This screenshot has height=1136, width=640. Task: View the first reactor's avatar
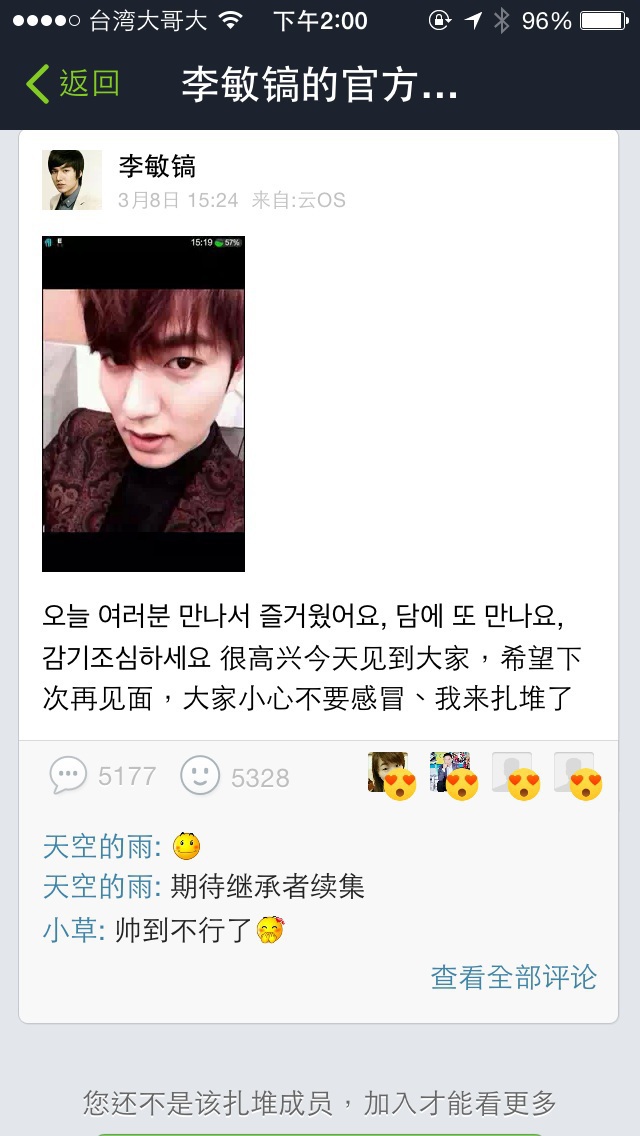pyautogui.click(x=390, y=773)
